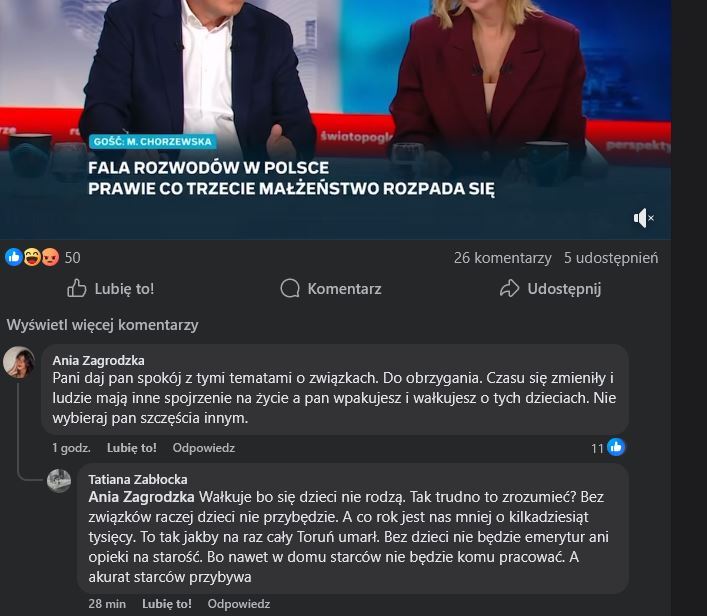Open Tatiana Zabłocka's avatar
This screenshot has width=707, height=616.
pyautogui.click(x=59, y=480)
